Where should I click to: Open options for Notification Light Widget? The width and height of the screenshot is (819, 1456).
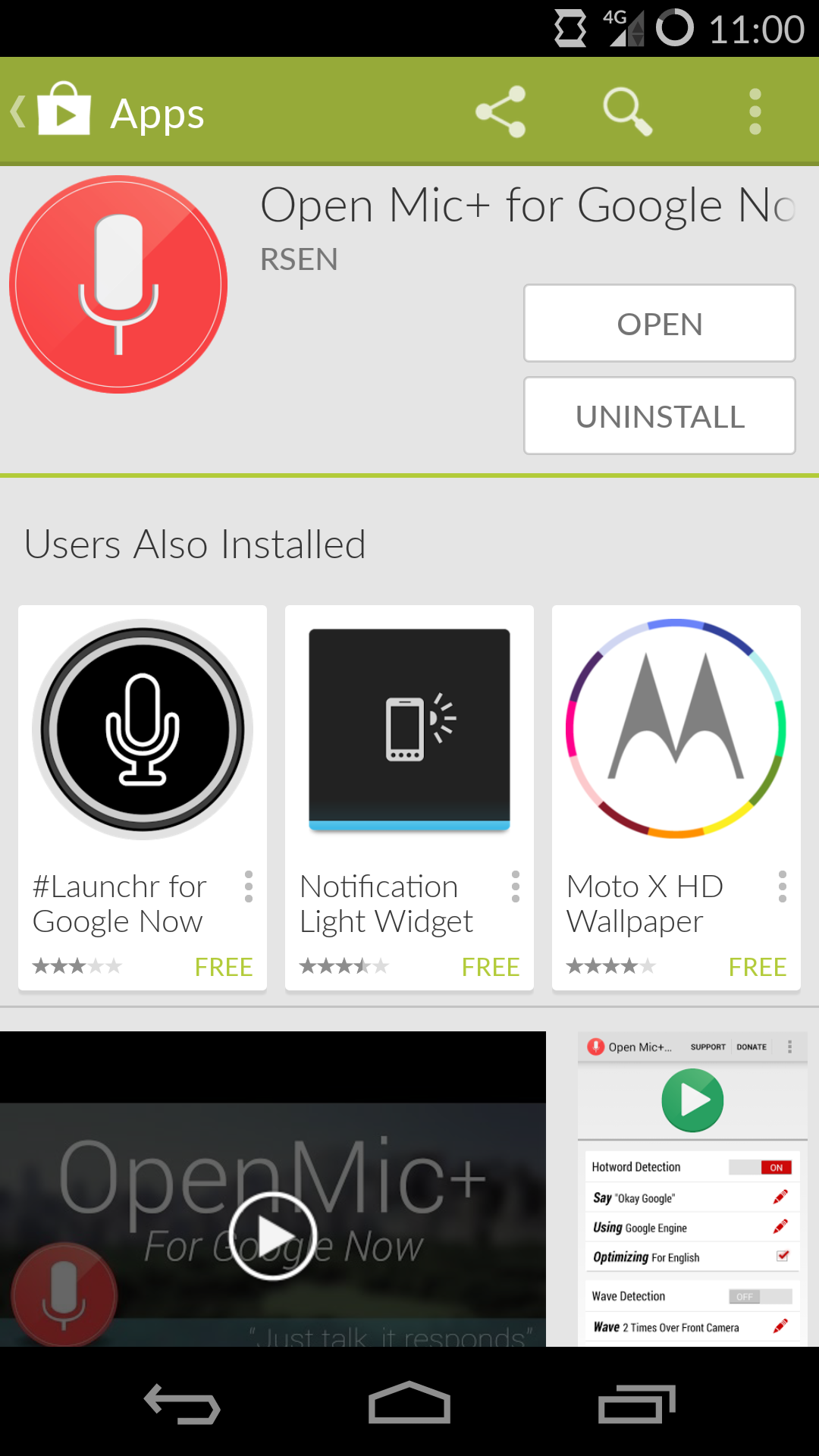516,886
